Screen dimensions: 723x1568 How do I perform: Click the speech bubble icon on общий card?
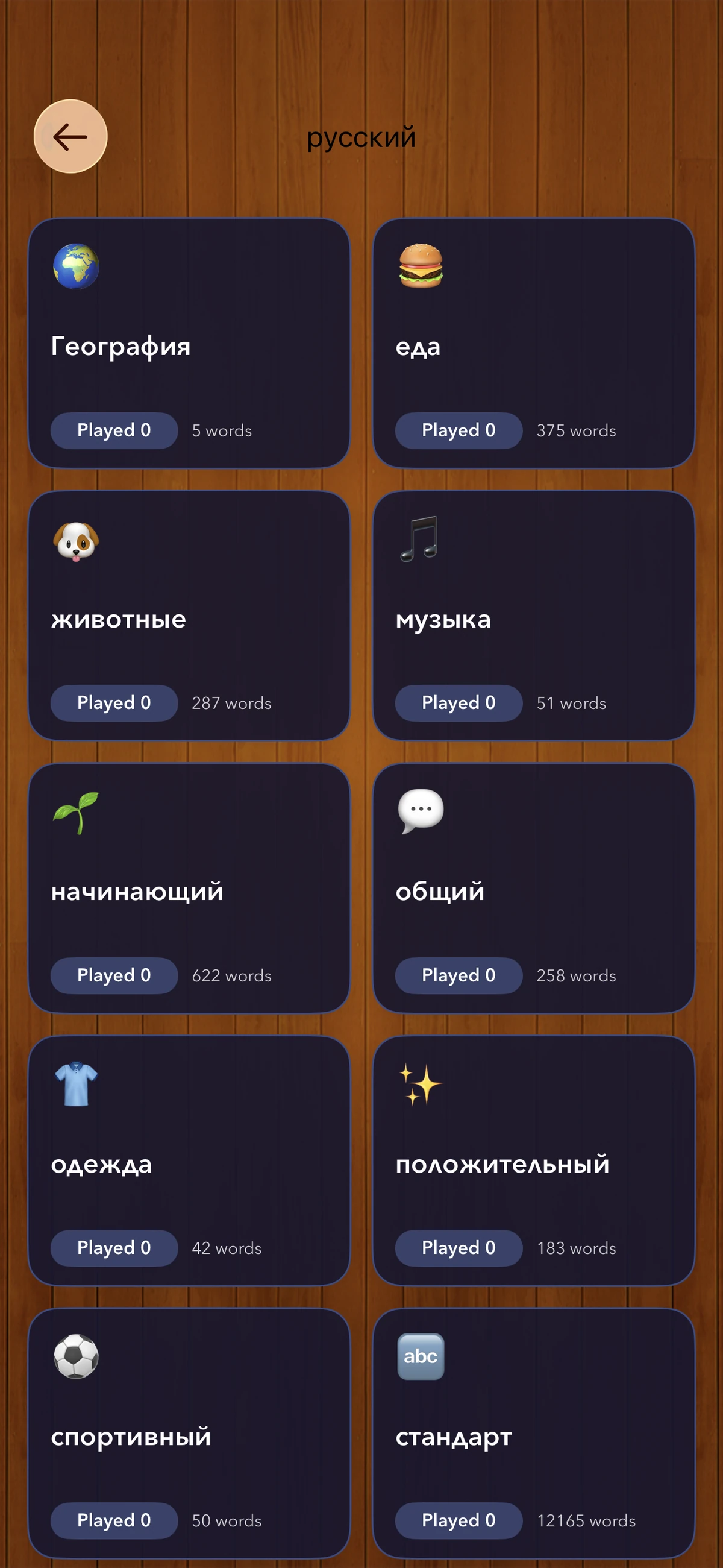(420, 811)
